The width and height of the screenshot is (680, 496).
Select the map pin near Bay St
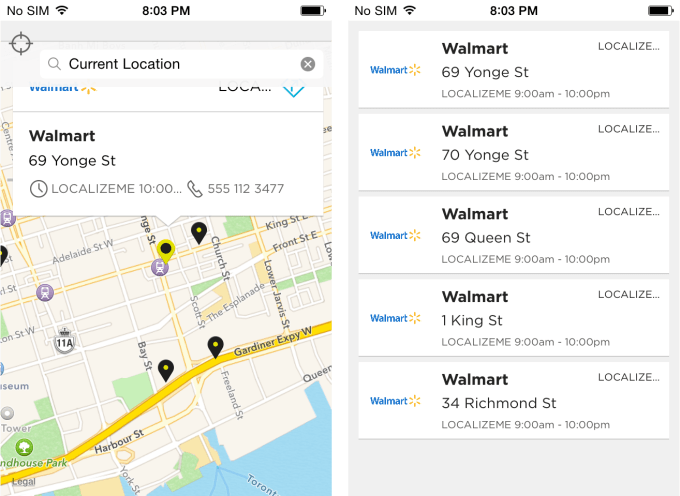[165, 369]
